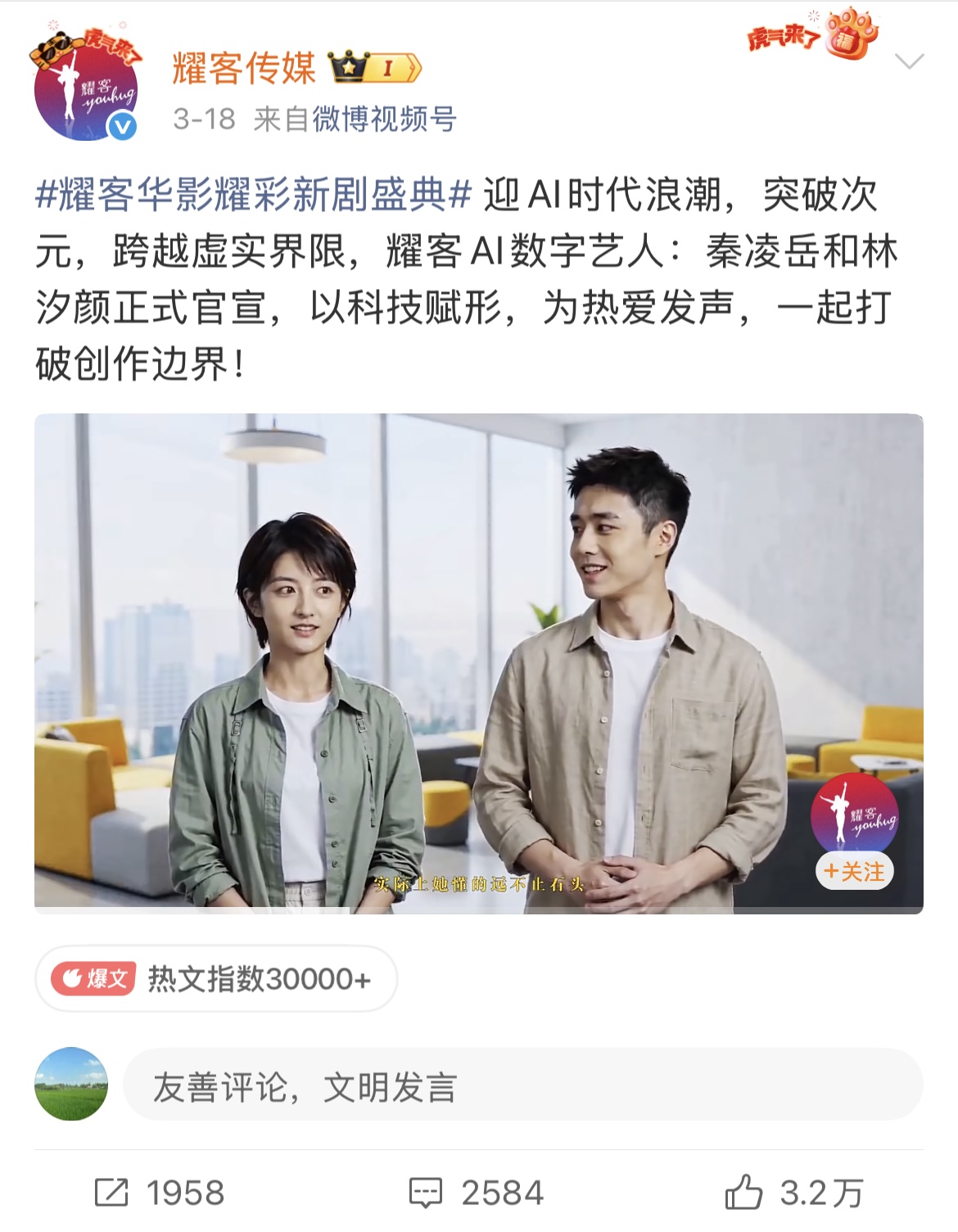Repost this post (1958)
Image resolution: width=958 pixels, height=1232 pixels.
(160, 1194)
